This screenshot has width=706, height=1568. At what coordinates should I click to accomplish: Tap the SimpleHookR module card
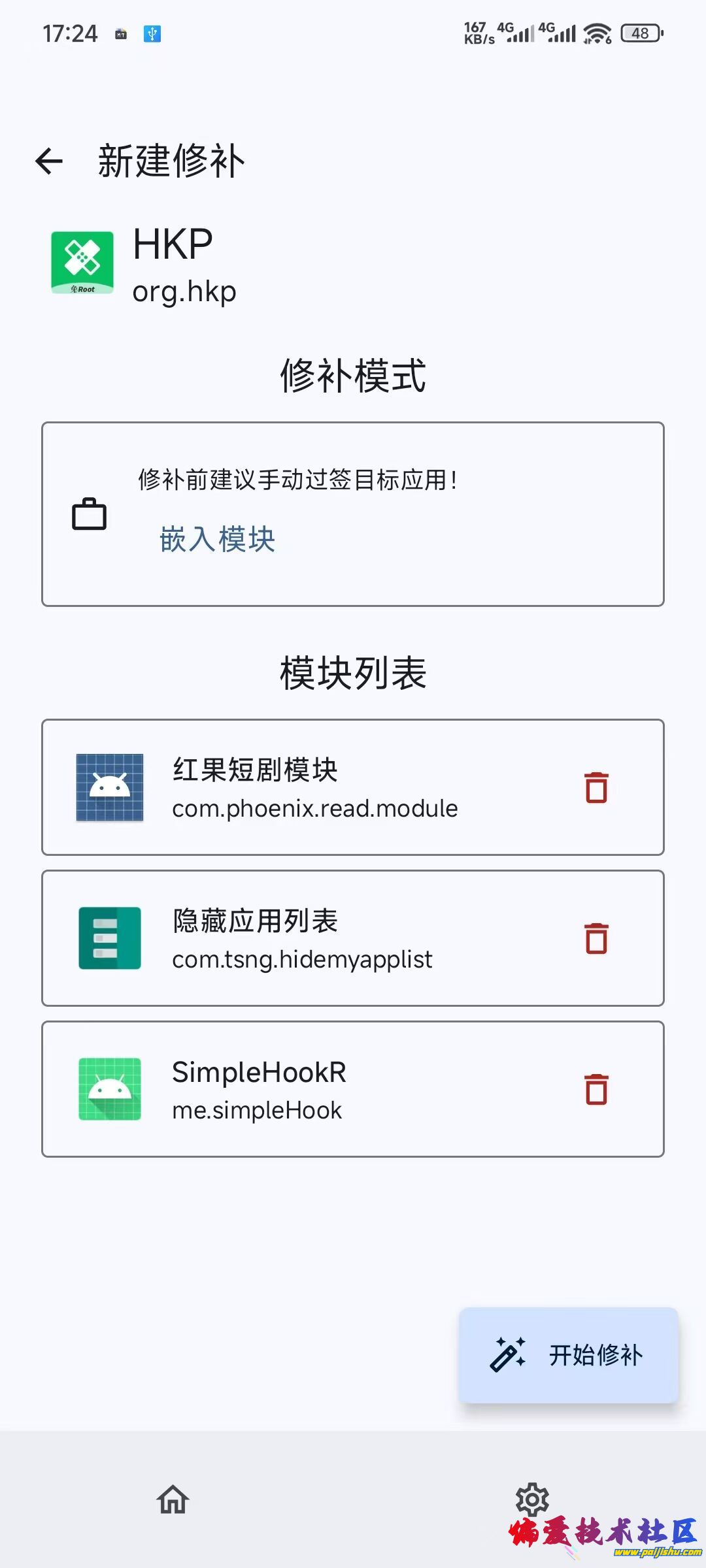coord(314,1089)
